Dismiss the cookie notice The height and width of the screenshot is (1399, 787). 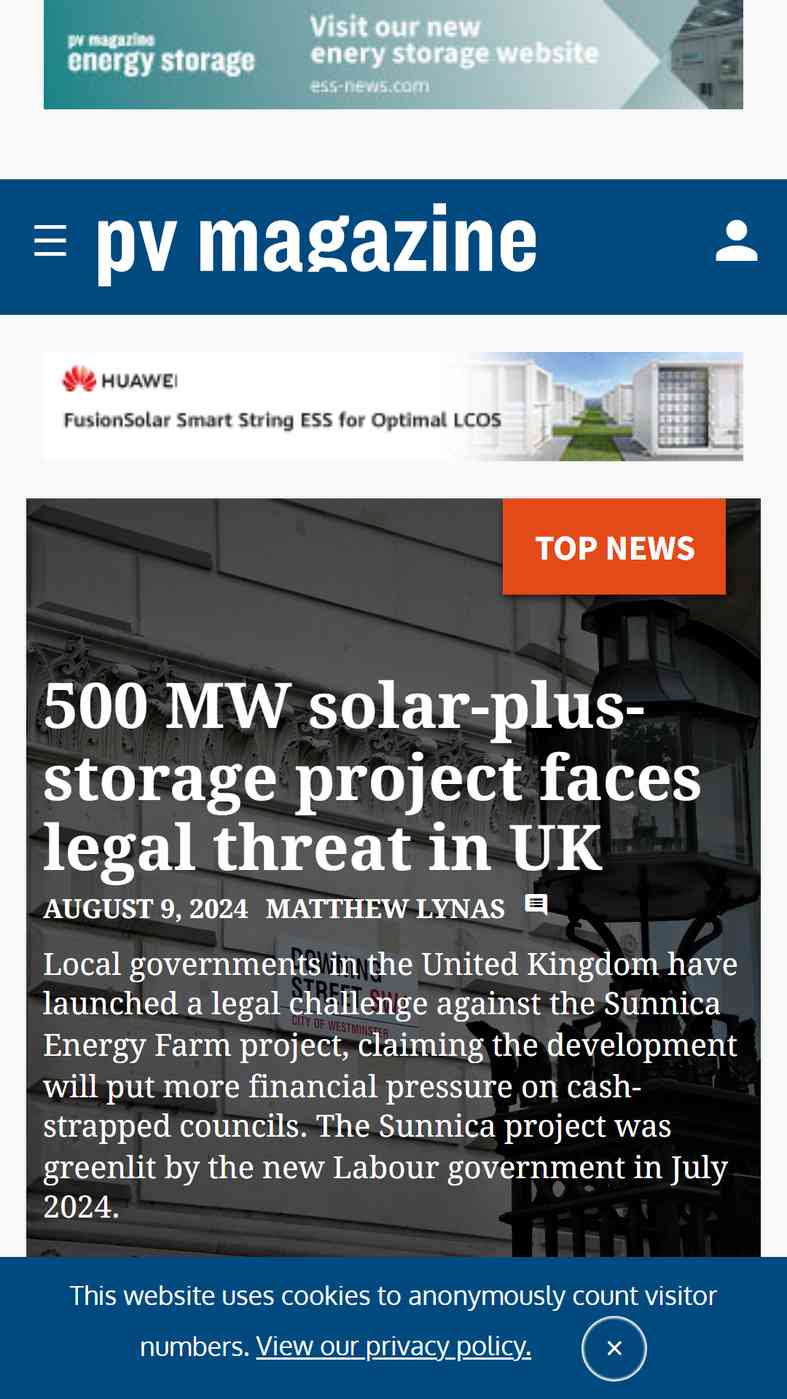point(614,1349)
